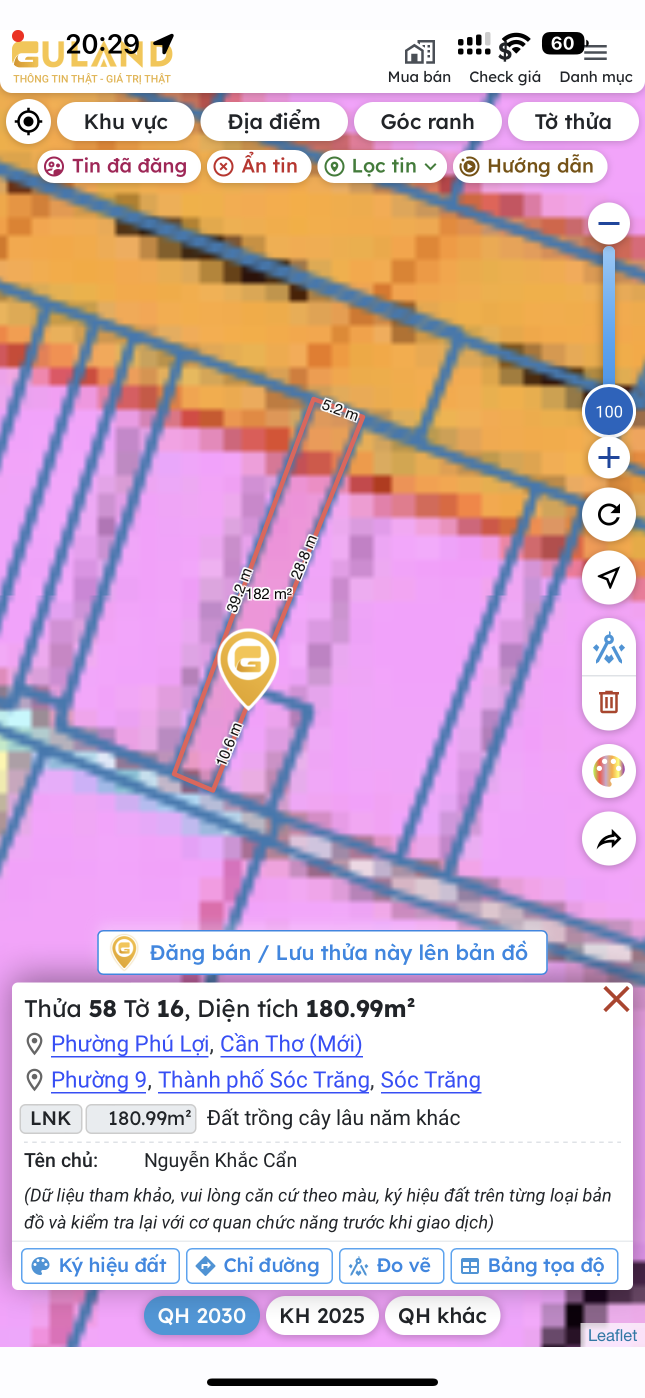Close the parcel info panel
This screenshot has width=645, height=1398.
tap(616, 998)
